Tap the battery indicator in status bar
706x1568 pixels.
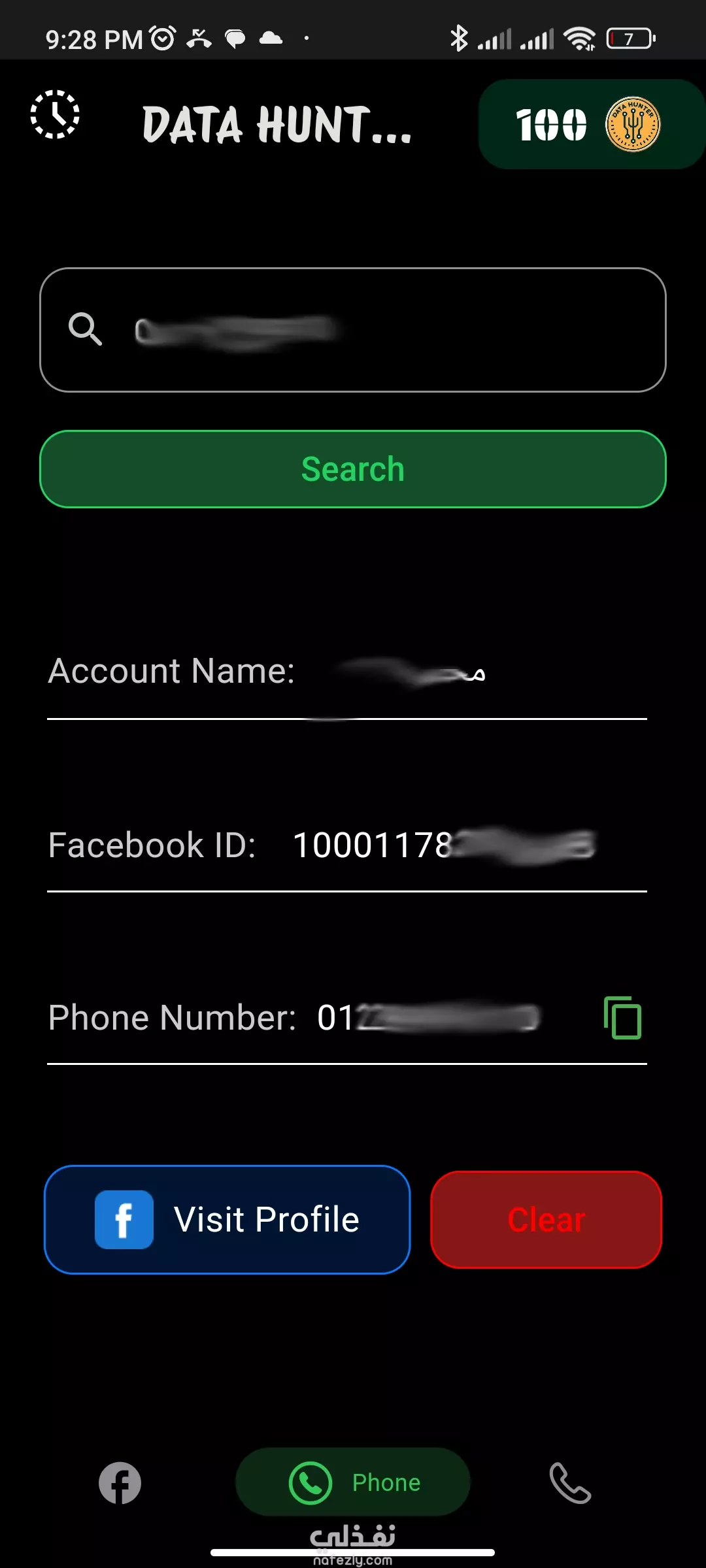(628, 38)
